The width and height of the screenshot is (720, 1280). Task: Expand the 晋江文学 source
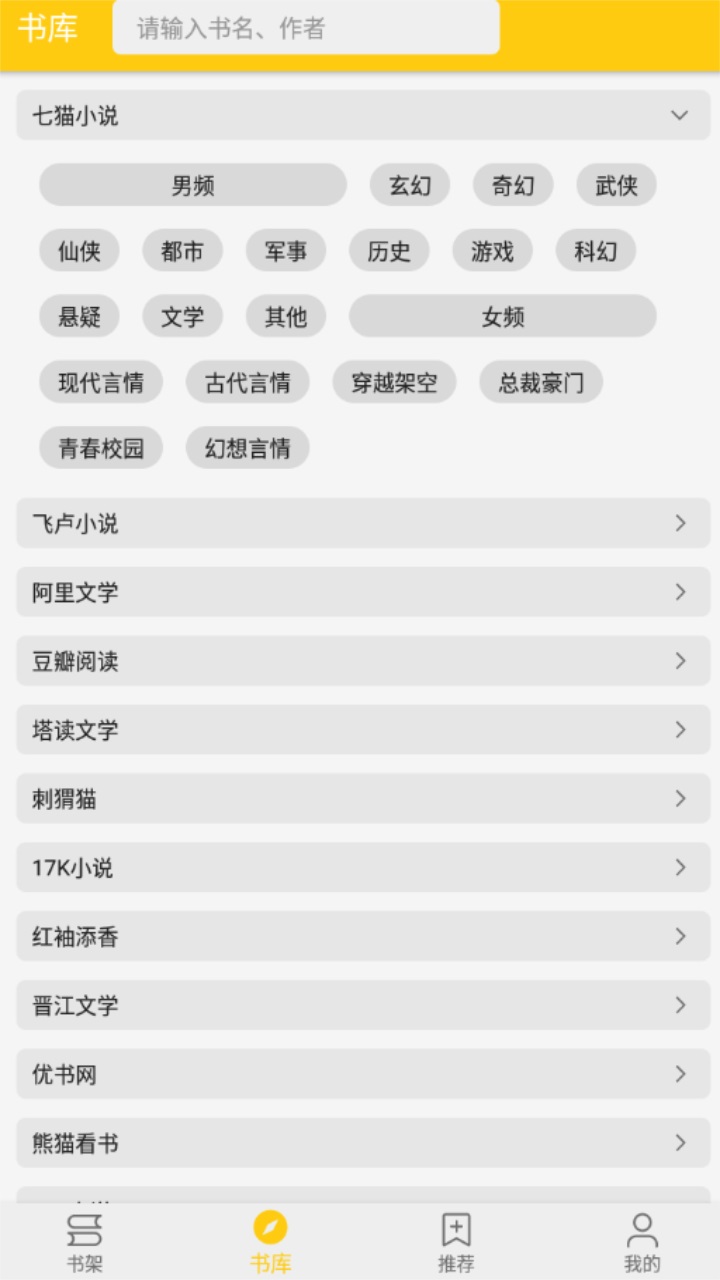pos(360,1006)
